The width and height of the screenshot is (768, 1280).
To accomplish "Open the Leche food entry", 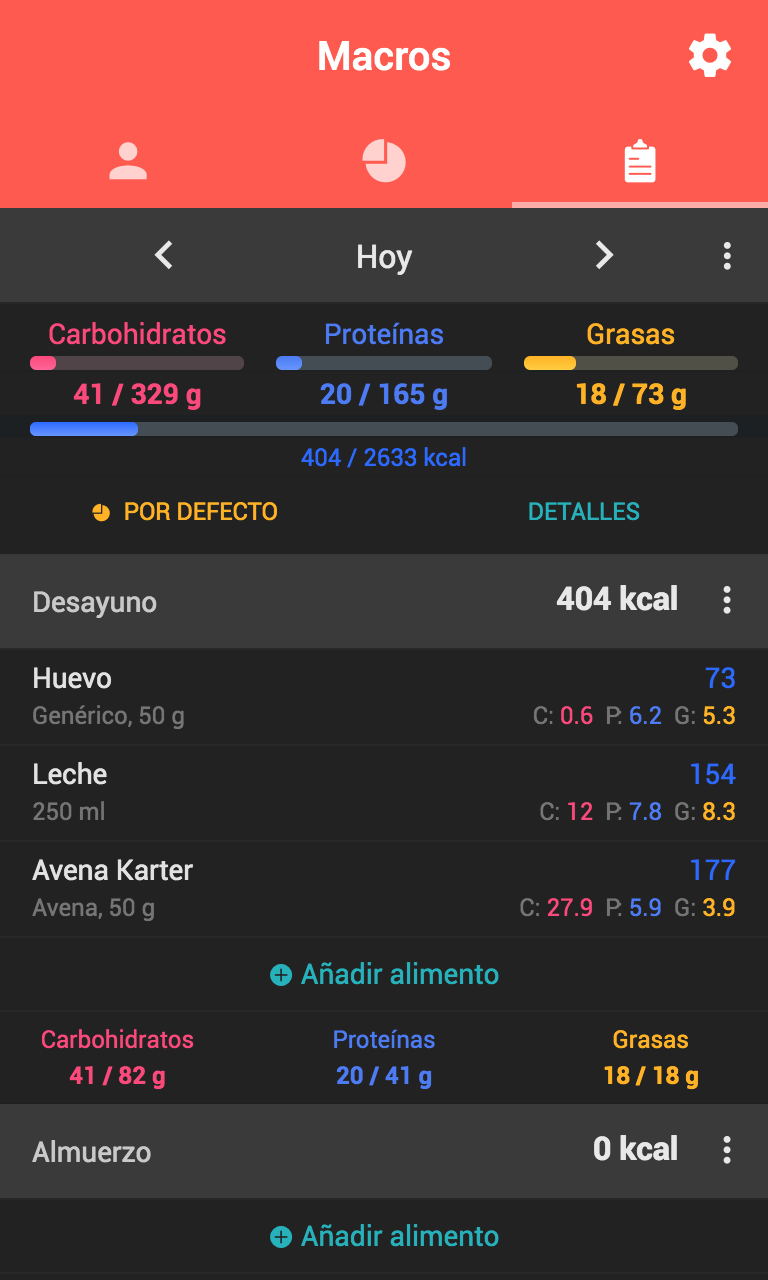I will tap(384, 793).
